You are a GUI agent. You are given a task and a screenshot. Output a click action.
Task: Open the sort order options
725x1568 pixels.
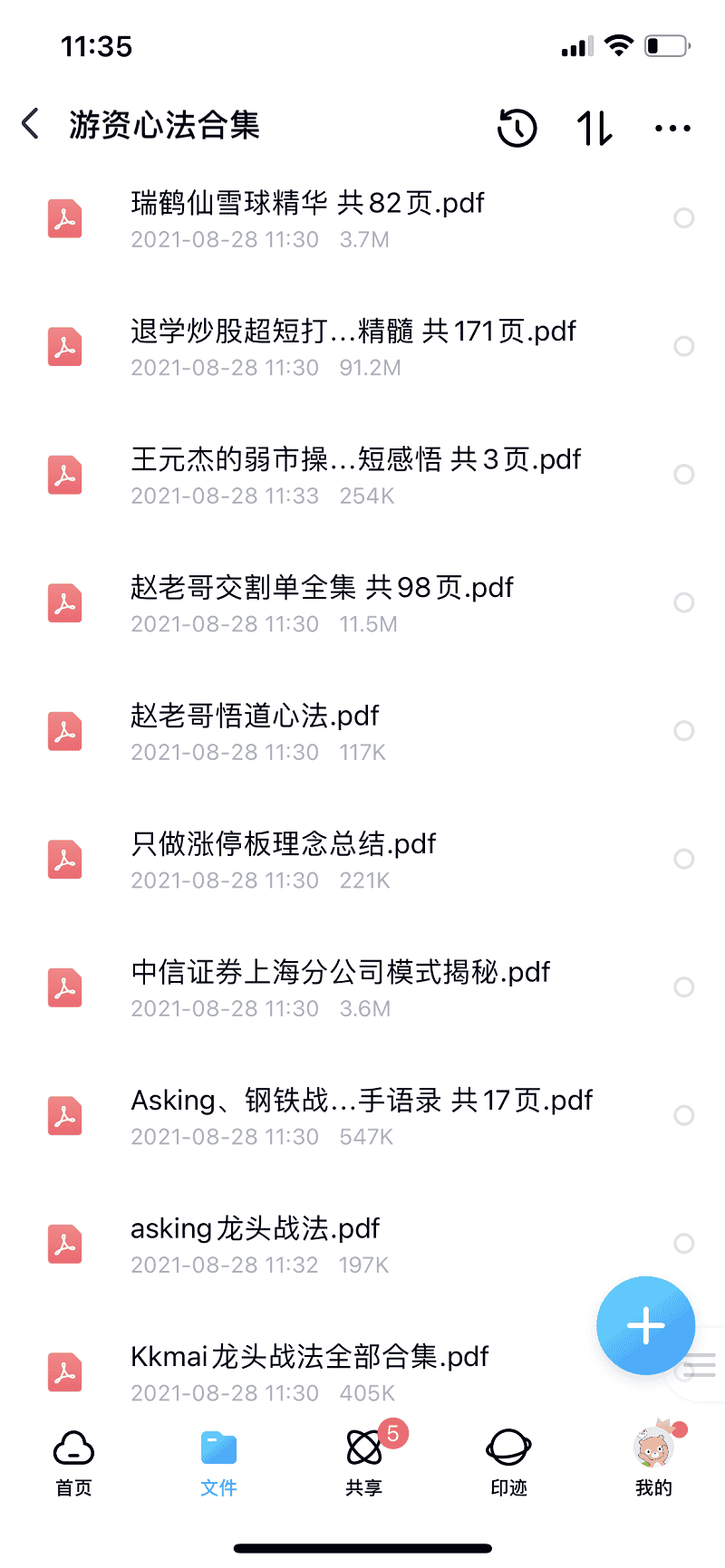(594, 128)
